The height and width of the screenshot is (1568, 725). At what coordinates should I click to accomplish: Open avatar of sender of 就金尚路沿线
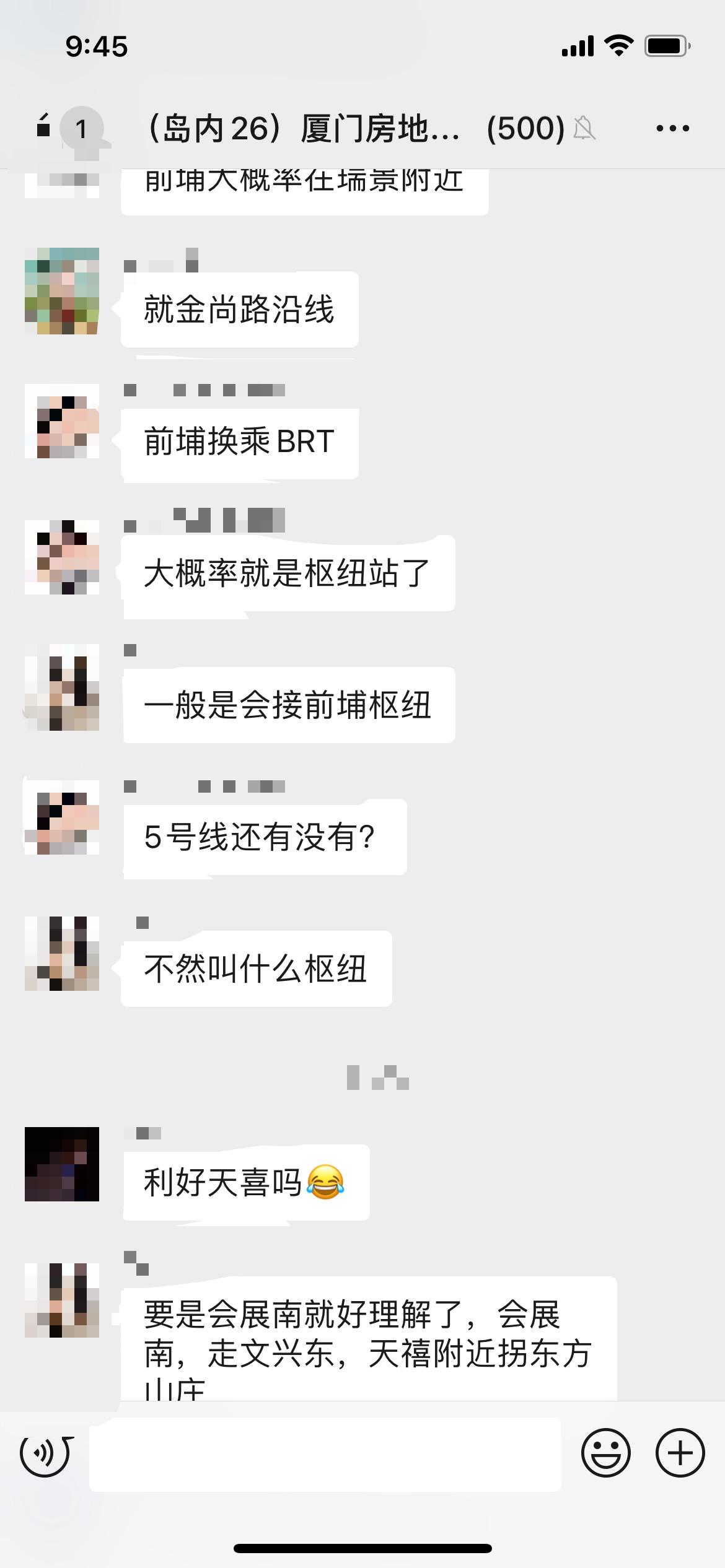[62, 291]
